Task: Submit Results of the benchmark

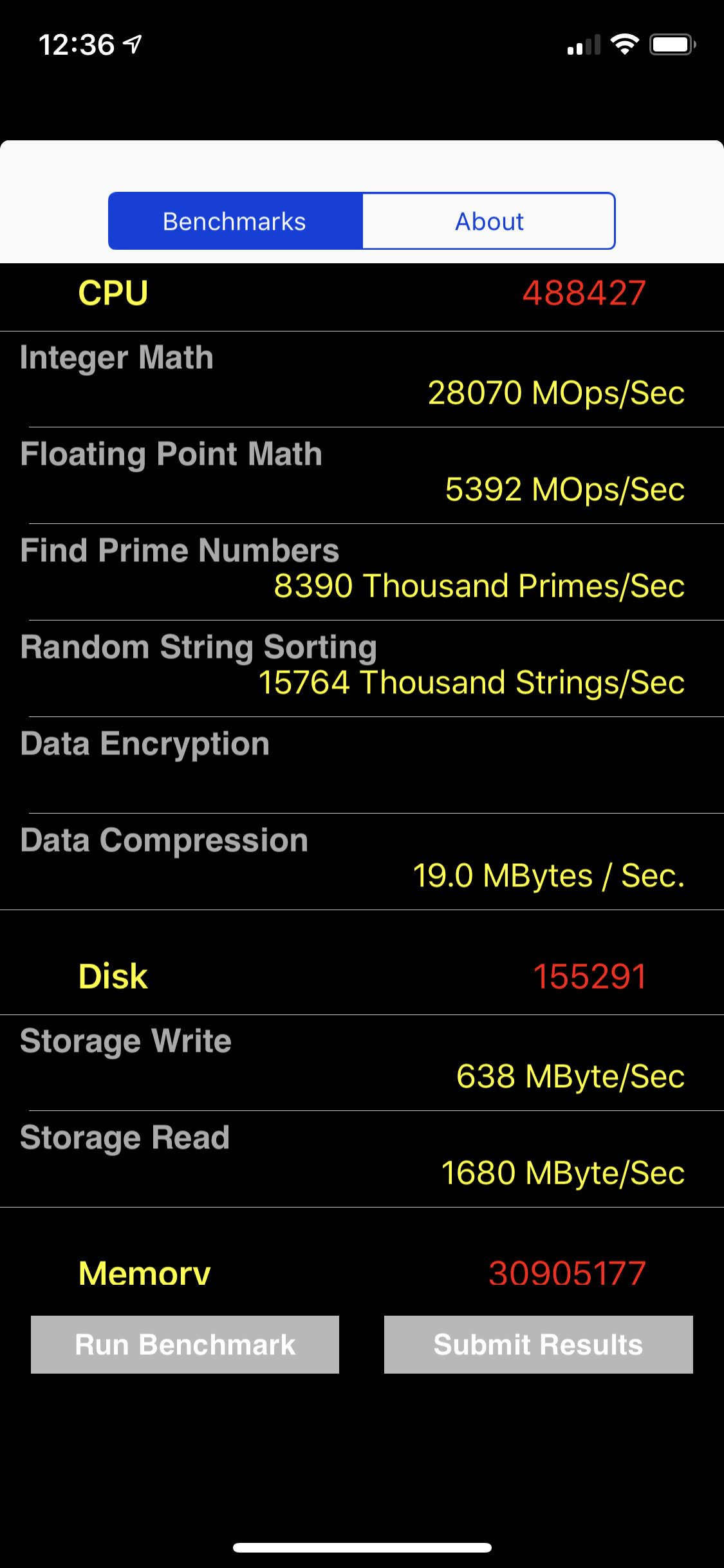Action: 539,1345
